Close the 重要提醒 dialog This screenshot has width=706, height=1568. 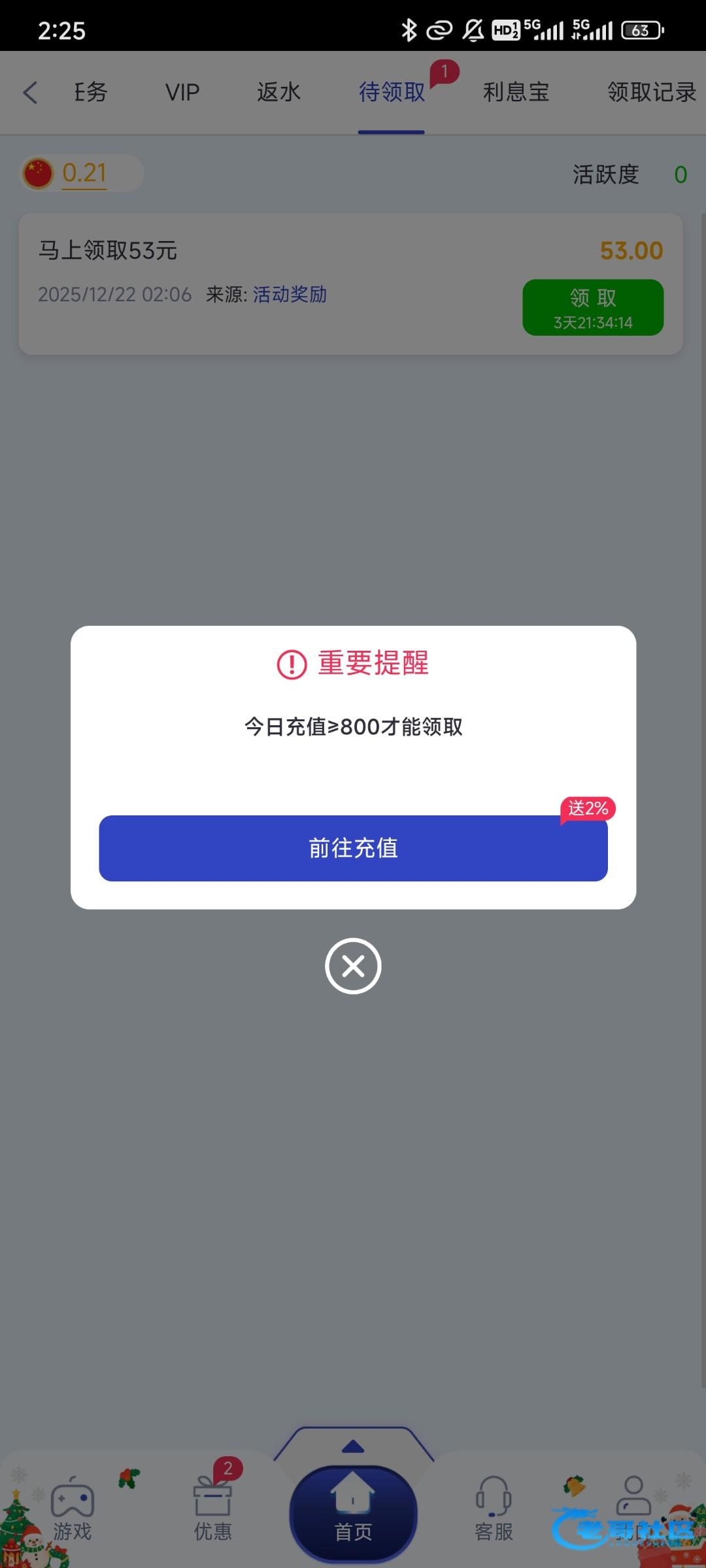(x=353, y=966)
